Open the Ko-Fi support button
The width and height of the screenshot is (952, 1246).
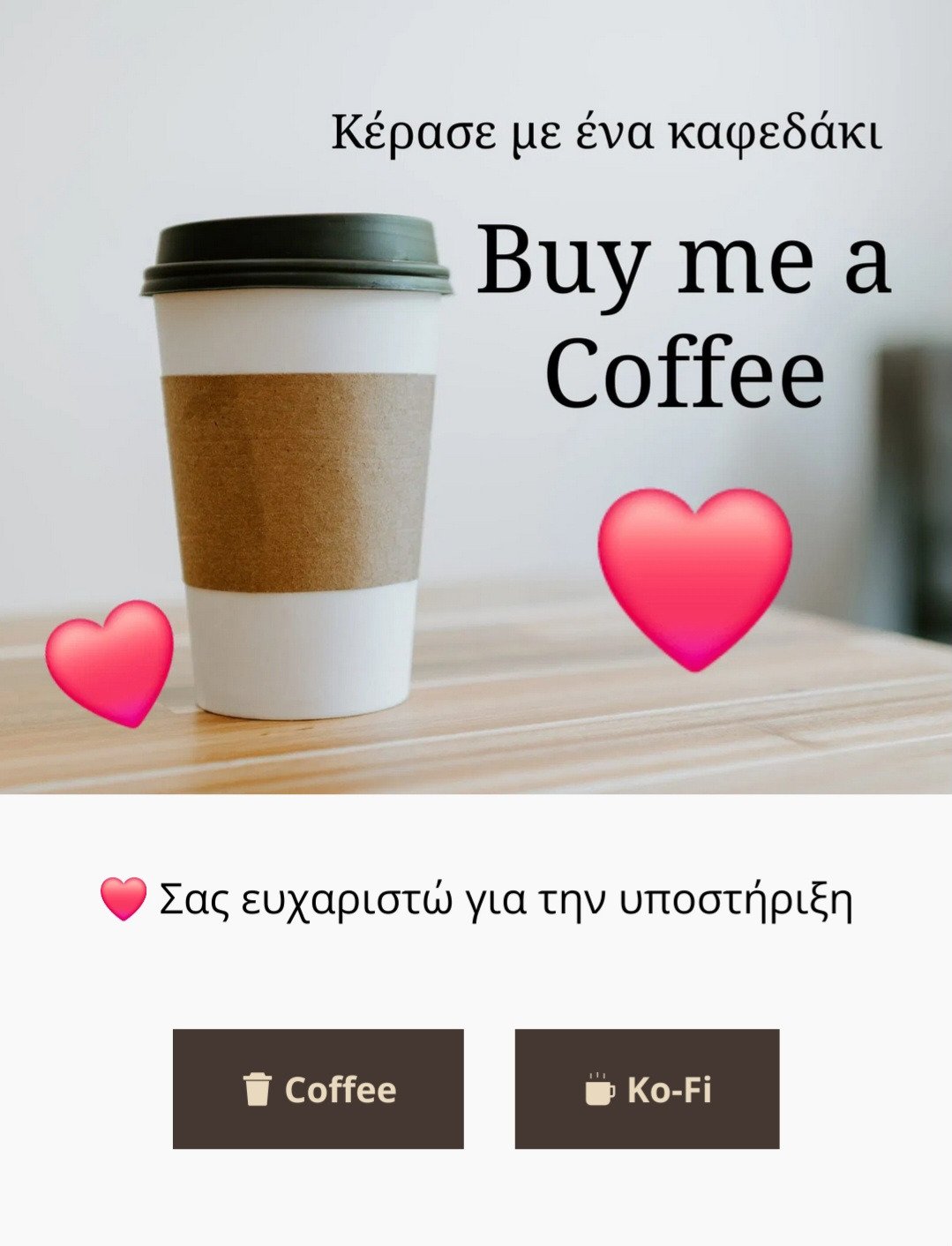pos(647,1089)
